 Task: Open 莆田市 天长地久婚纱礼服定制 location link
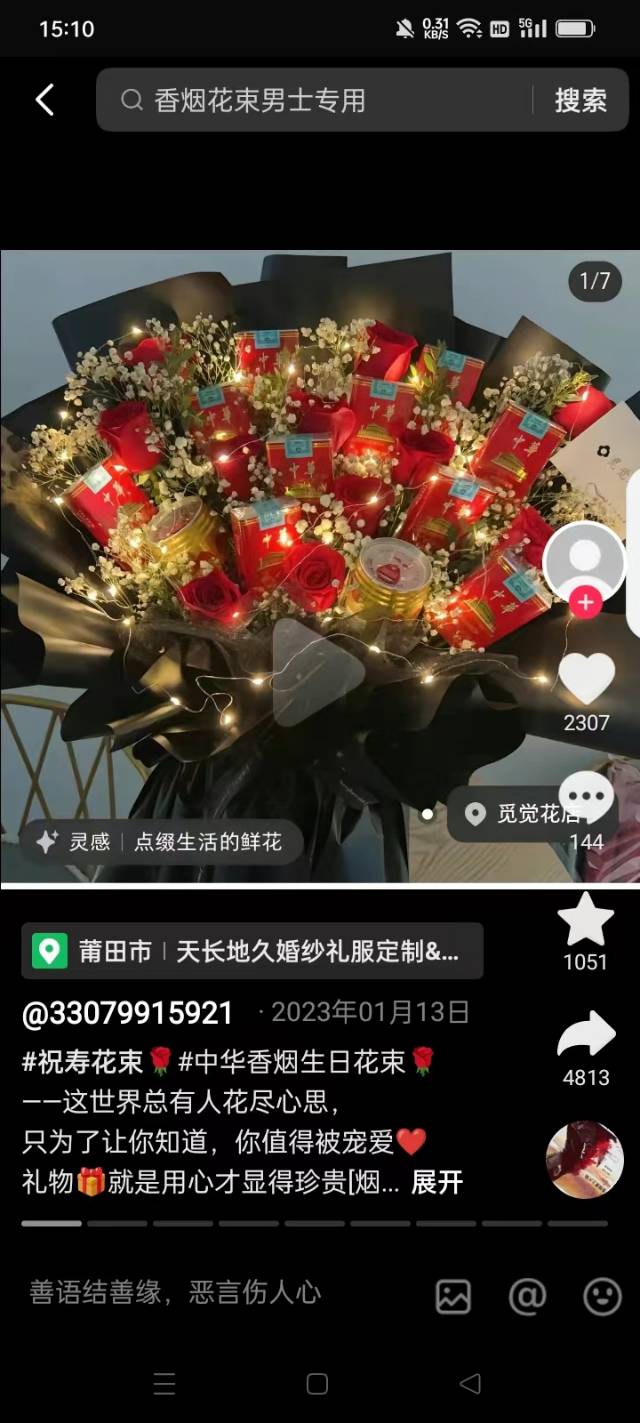click(x=252, y=951)
